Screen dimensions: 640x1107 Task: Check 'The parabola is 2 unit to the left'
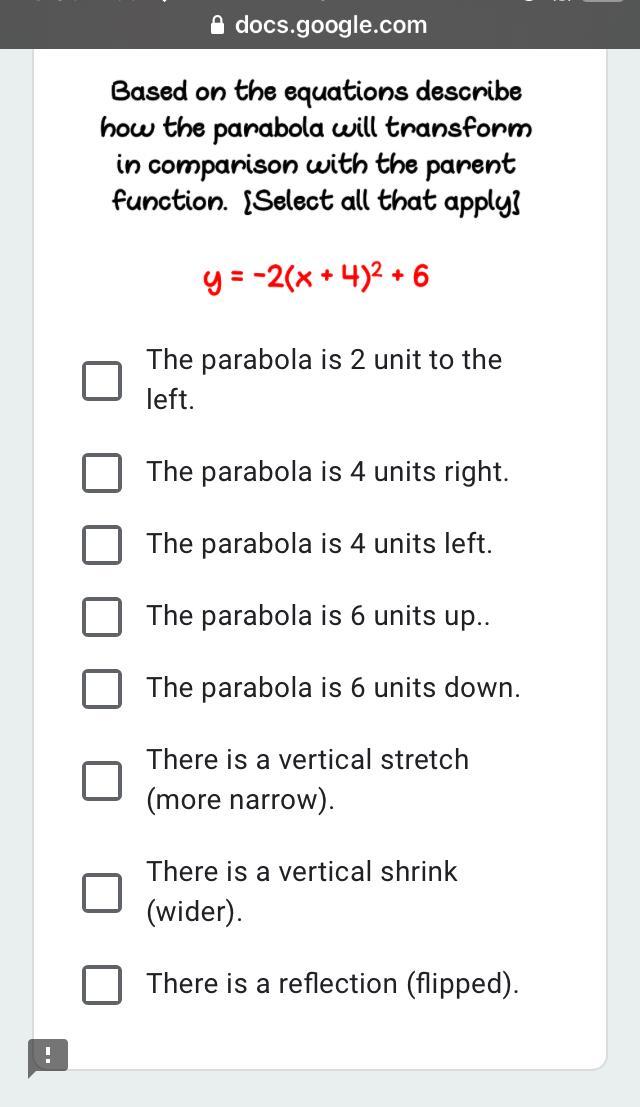click(102, 381)
